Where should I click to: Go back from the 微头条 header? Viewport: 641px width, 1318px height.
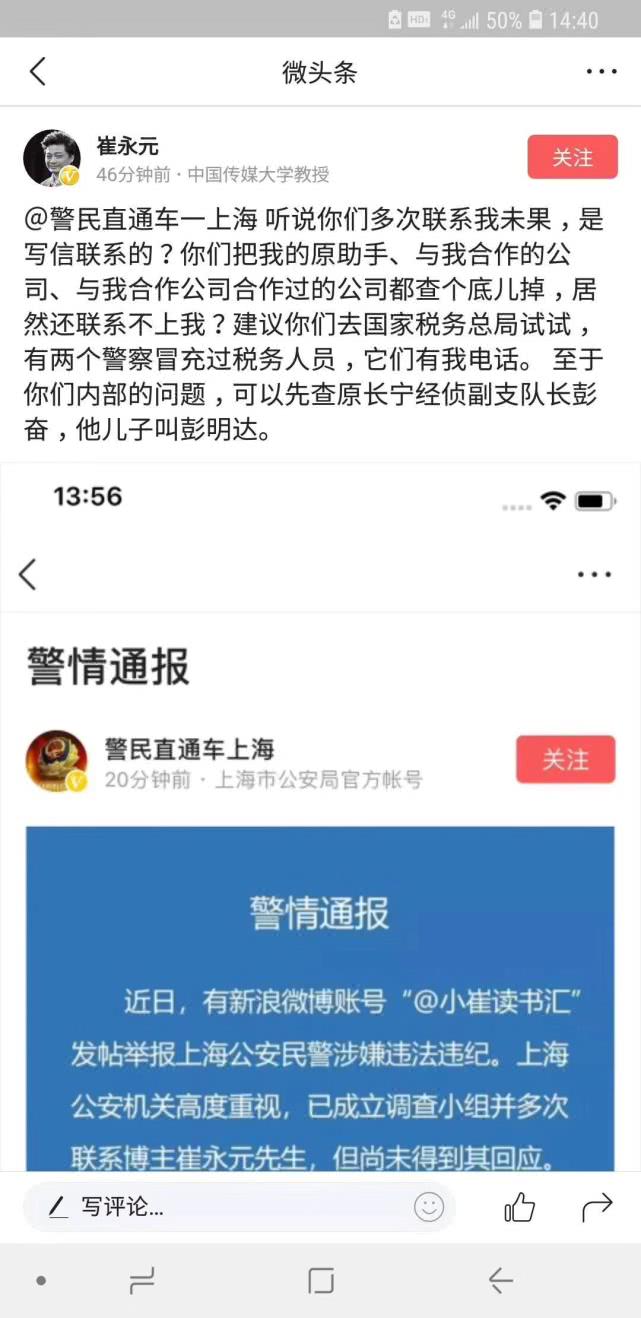click(38, 72)
